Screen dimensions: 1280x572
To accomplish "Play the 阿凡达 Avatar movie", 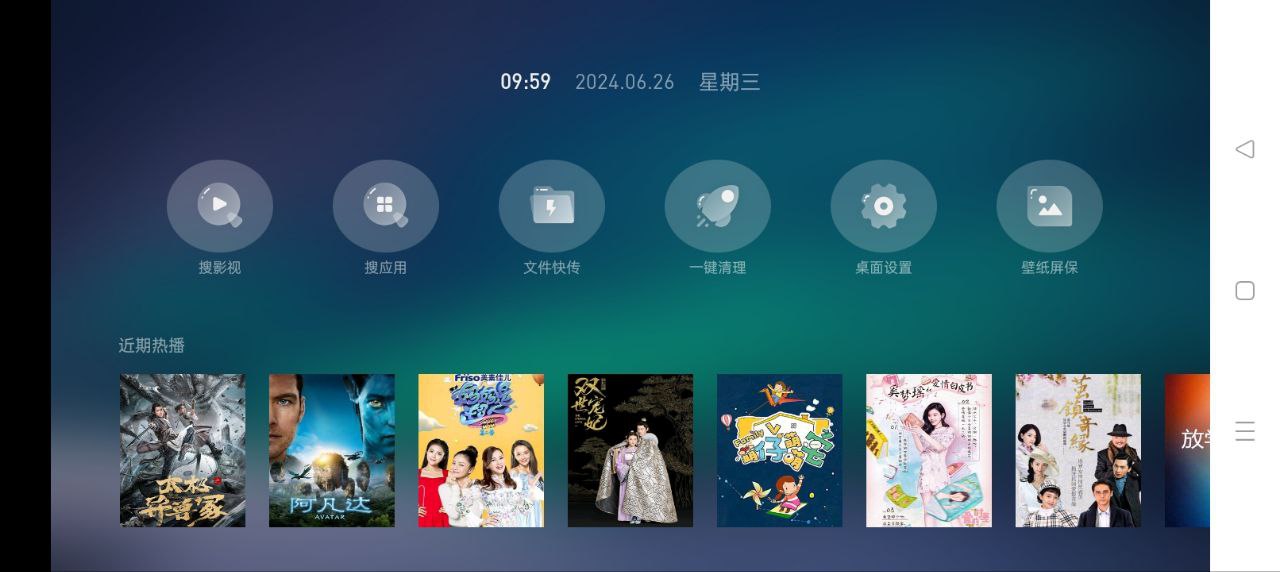I will pyautogui.click(x=332, y=450).
